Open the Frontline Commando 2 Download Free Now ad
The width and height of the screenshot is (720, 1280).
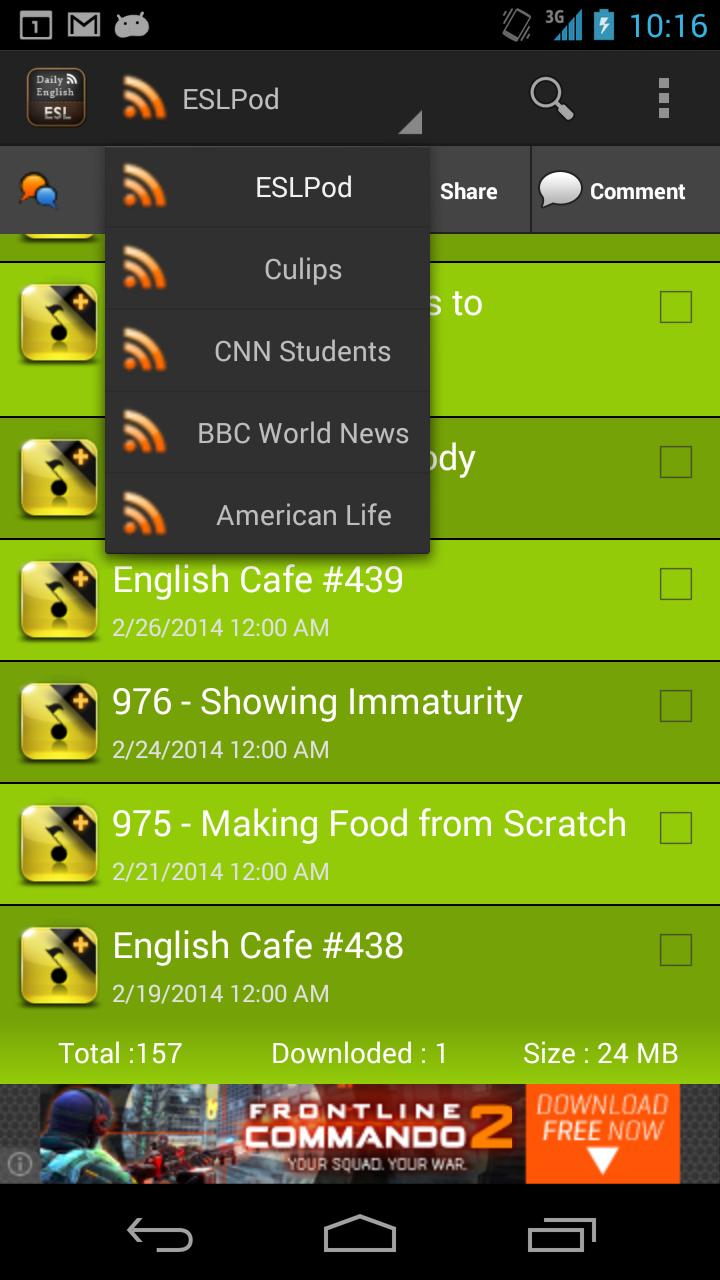coord(360,1133)
